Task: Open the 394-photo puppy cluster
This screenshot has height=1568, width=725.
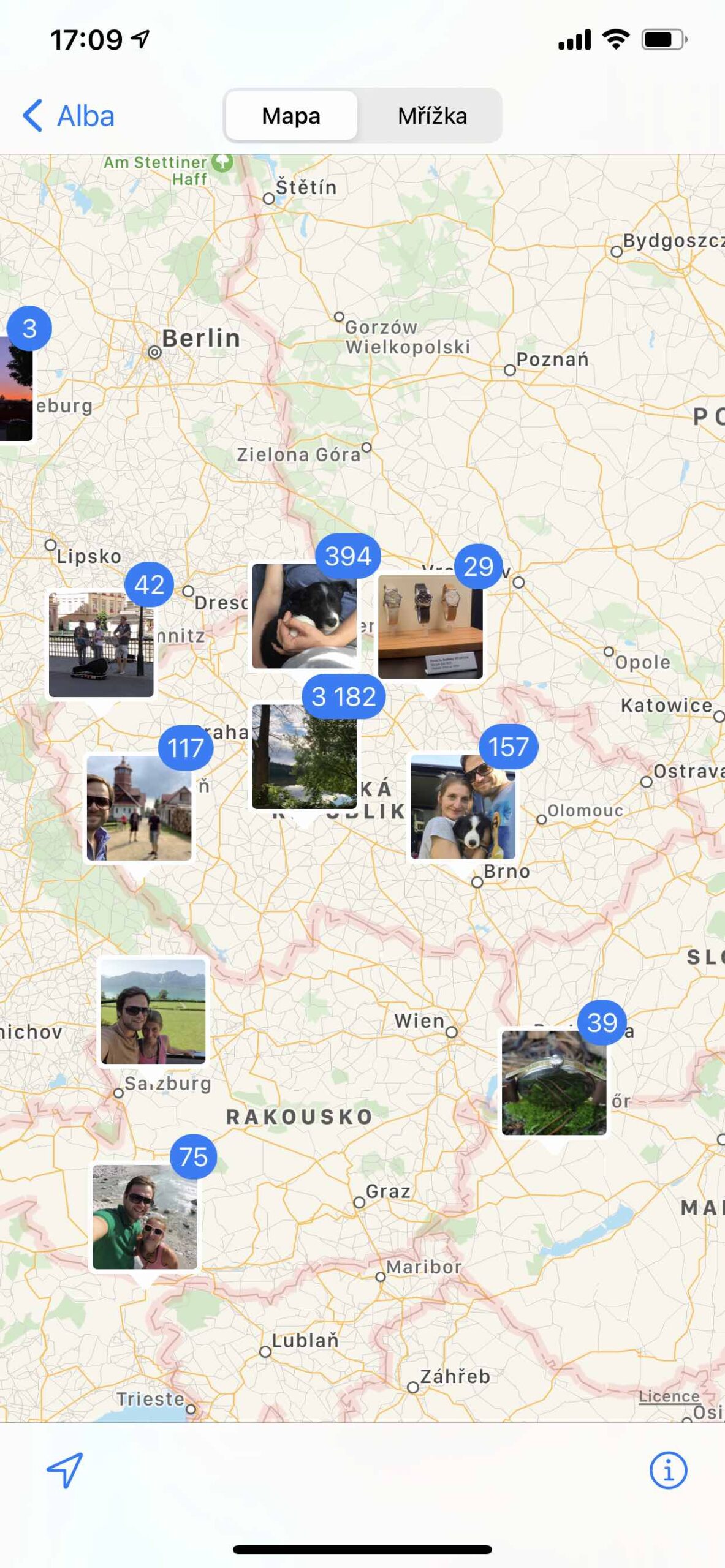Action: [x=304, y=616]
